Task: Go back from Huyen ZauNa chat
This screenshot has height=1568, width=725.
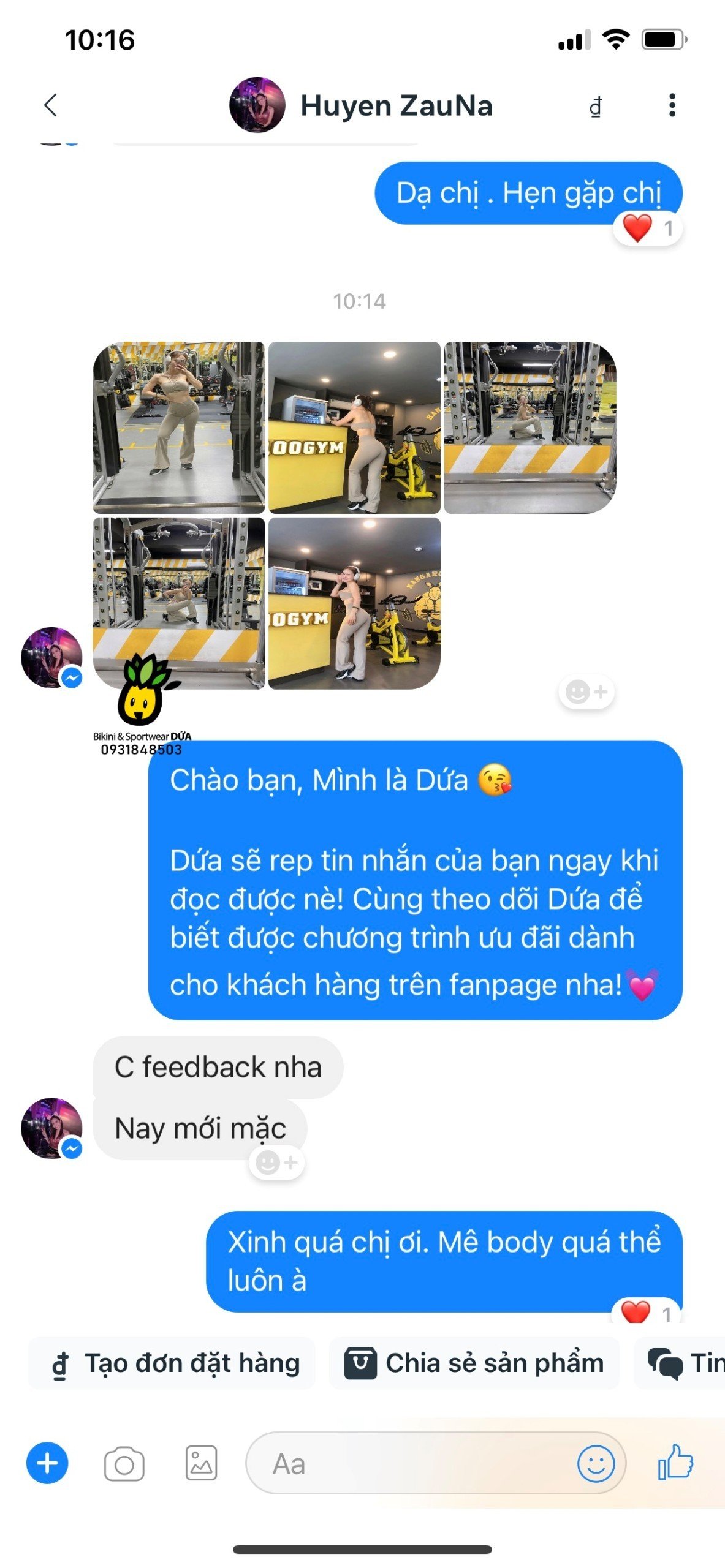Action: pos(51,105)
